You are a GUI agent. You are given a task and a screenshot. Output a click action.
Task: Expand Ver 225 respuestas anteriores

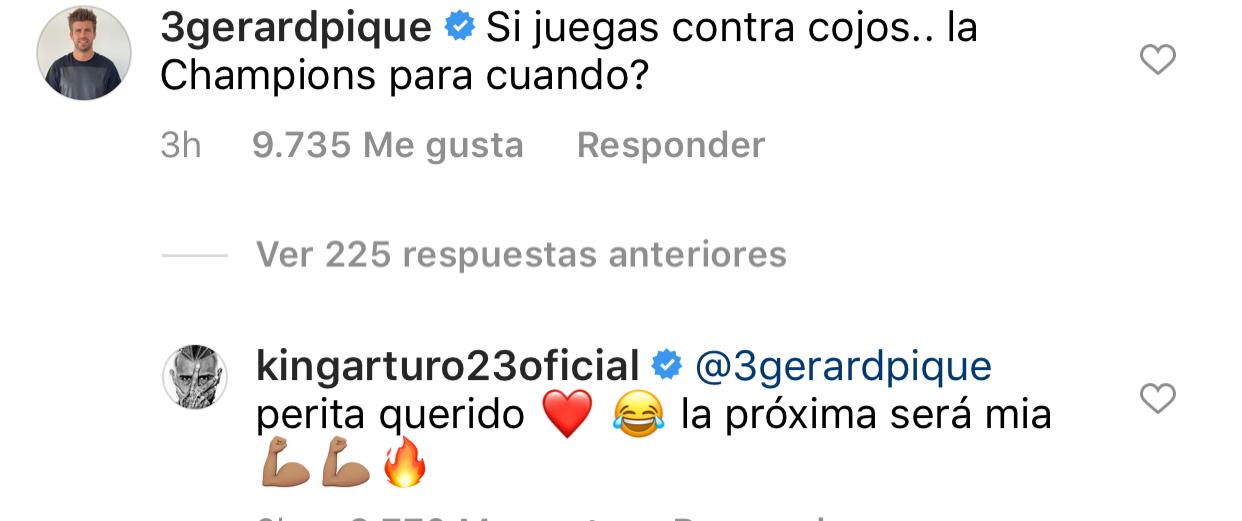point(521,254)
